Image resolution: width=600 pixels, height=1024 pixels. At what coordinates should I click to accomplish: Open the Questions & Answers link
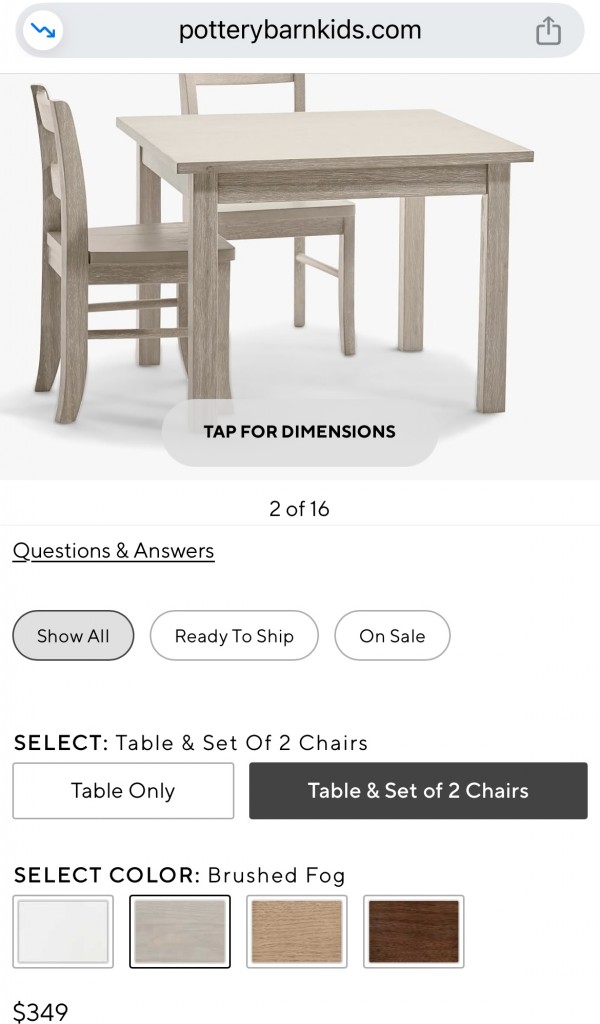(x=113, y=551)
